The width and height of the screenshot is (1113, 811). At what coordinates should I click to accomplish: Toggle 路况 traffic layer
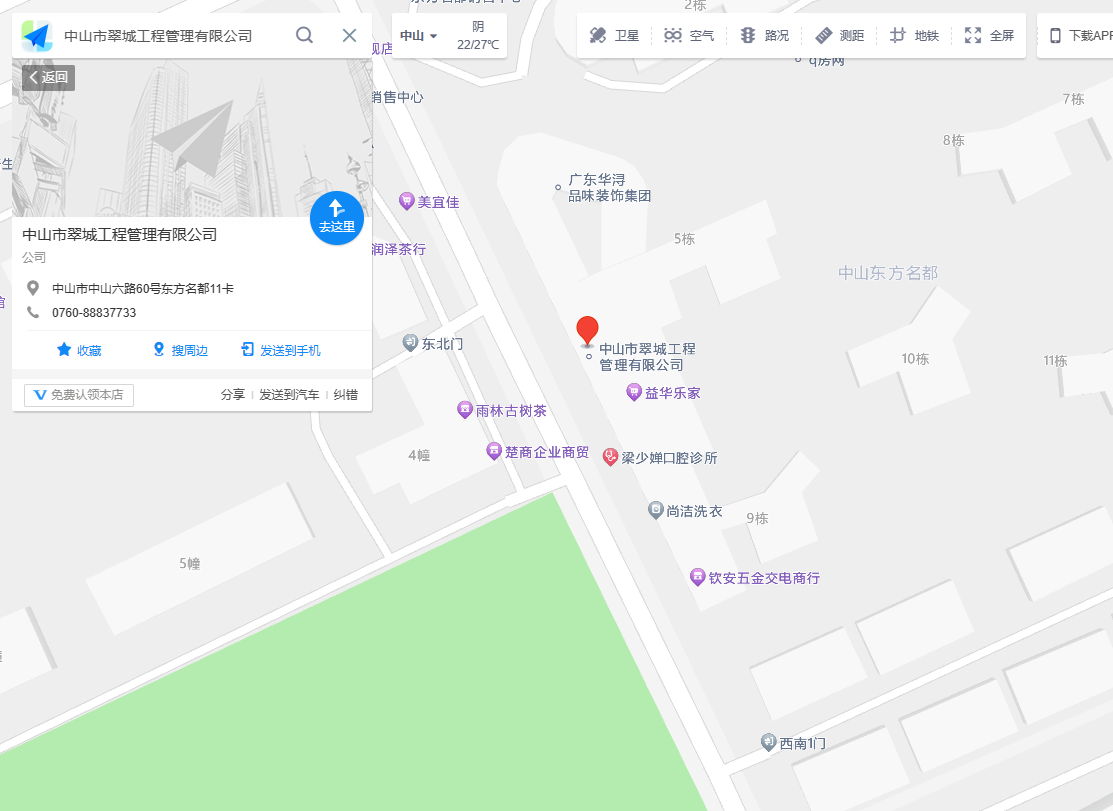click(764, 36)
